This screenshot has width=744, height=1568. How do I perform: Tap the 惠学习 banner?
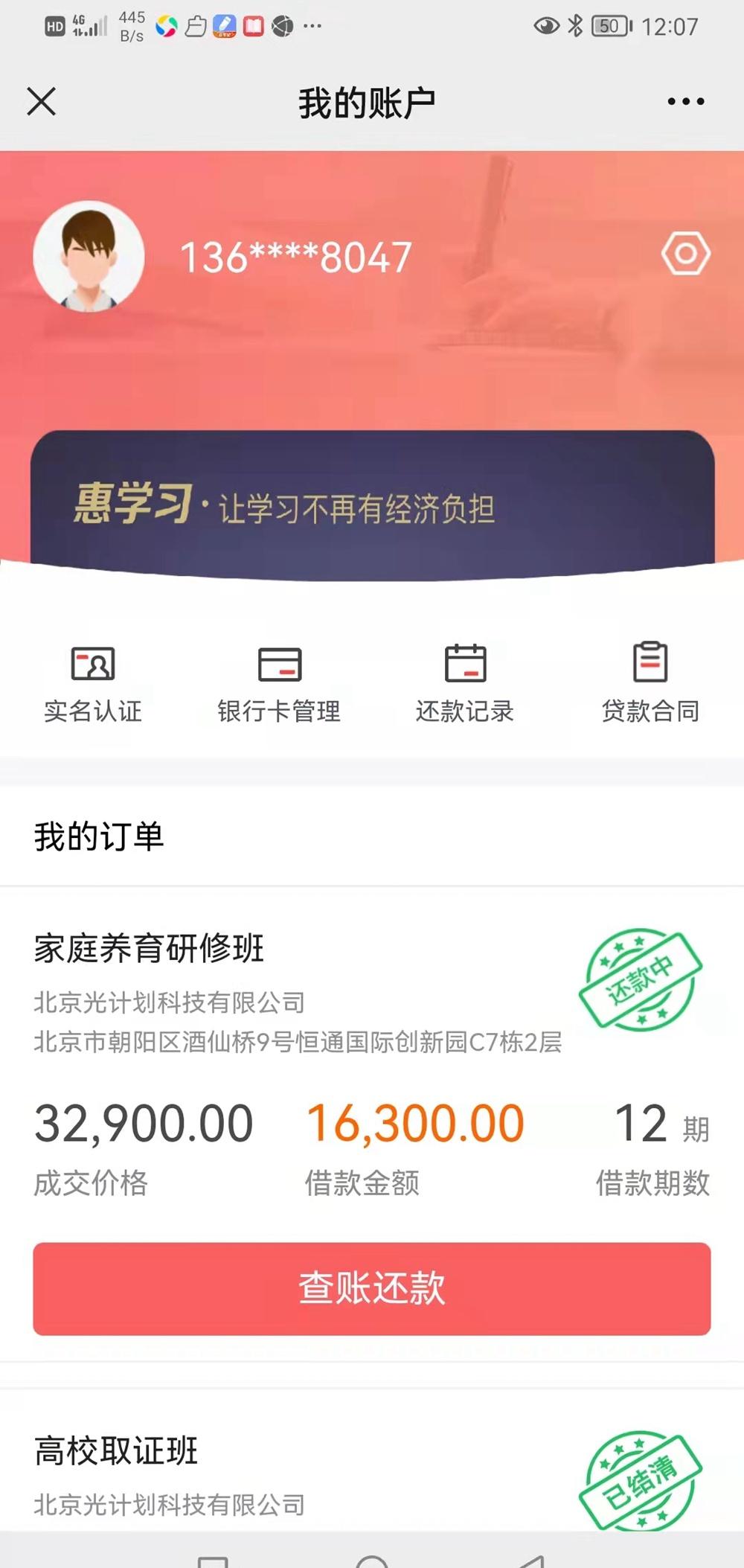pyautogui.click(x=372, y=505)
